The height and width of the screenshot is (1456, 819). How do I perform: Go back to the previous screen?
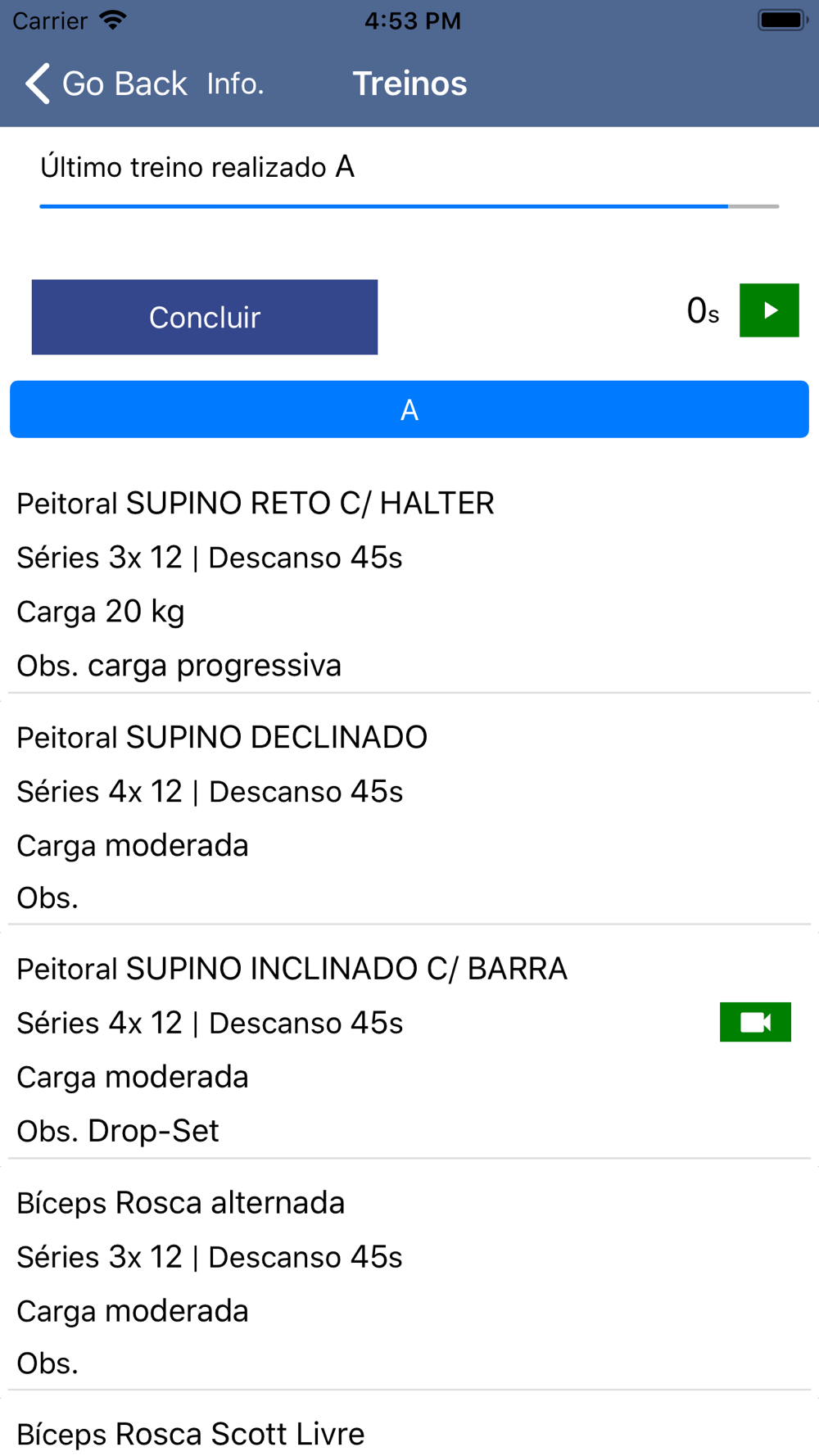tap(106, 84)
